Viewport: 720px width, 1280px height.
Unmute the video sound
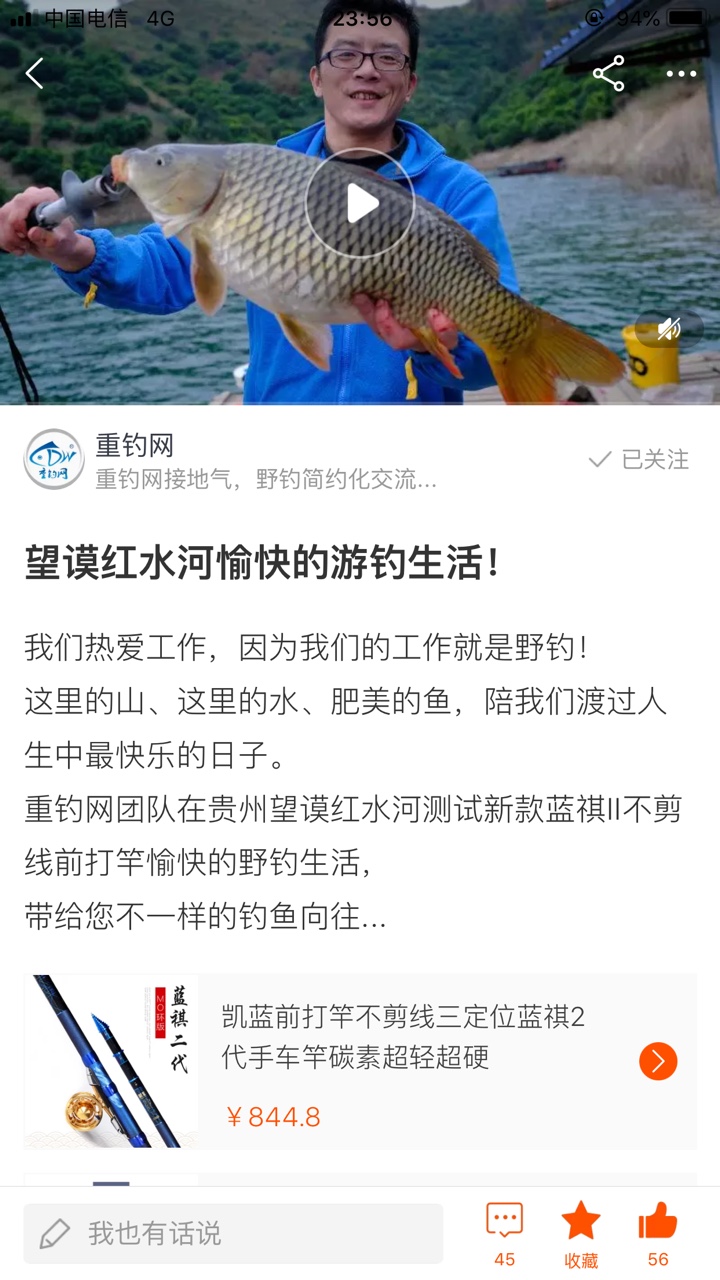pyautogui.click(x=669, y=328)
